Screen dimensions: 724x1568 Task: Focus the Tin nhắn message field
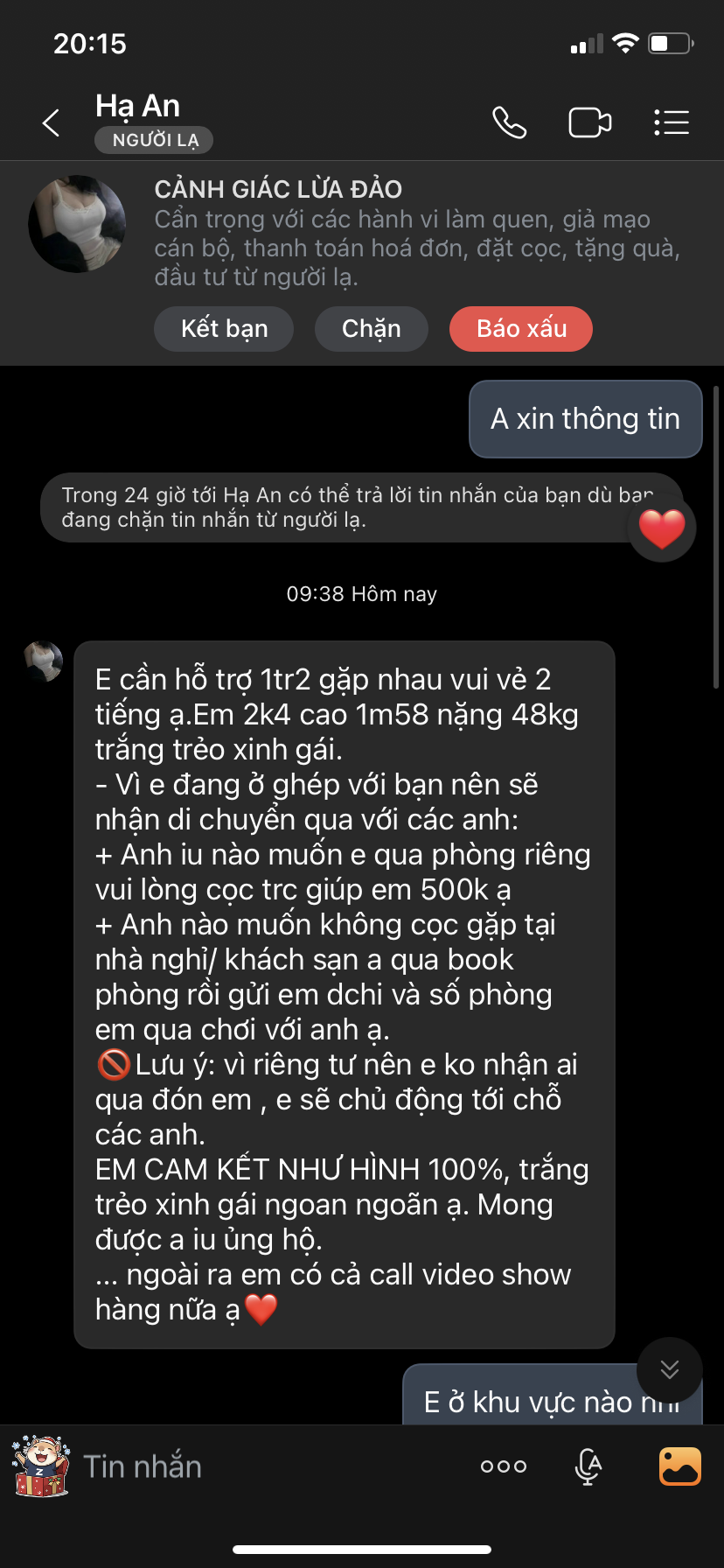[262, 1466]
